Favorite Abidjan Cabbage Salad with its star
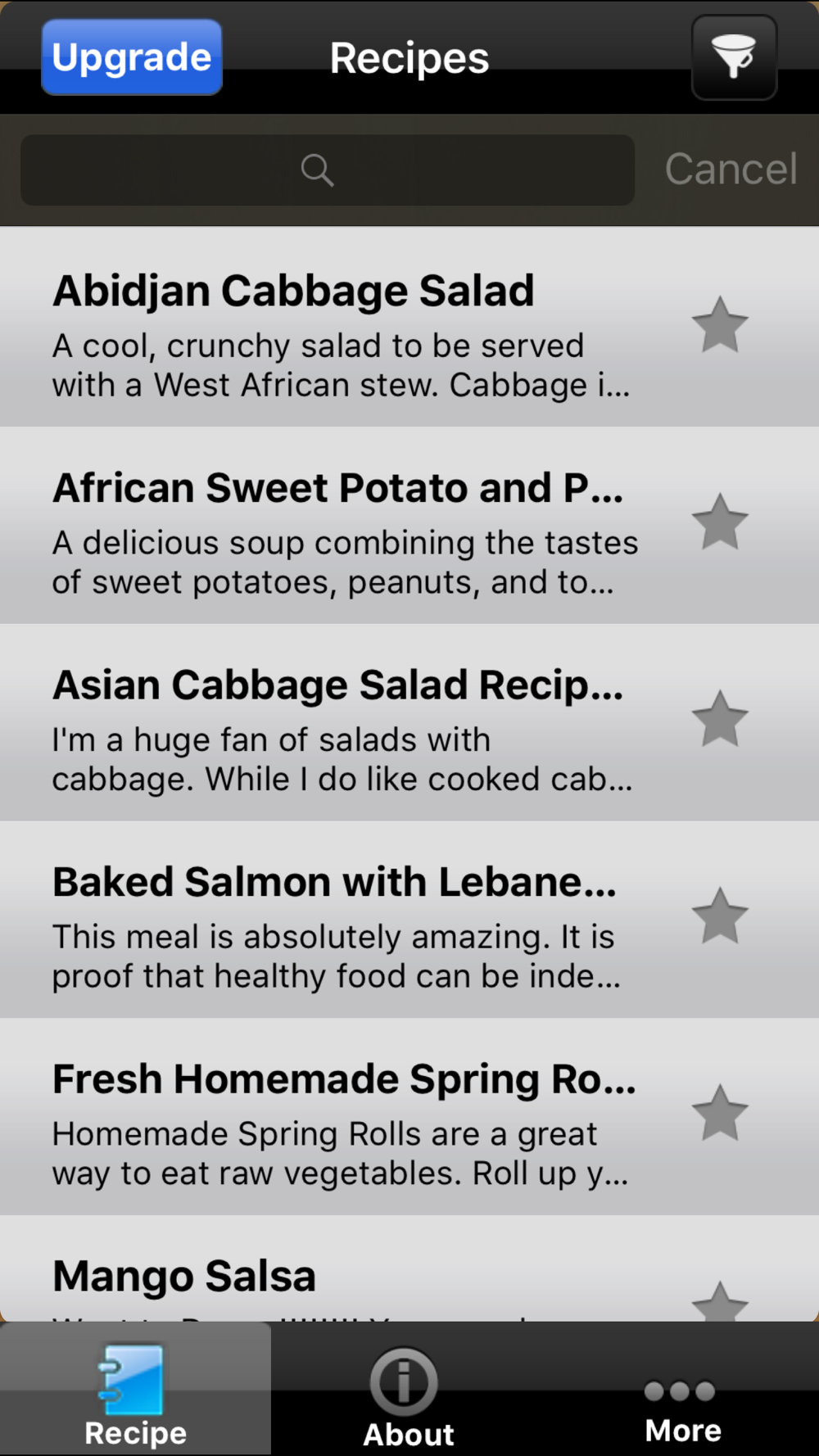819x1456 pixels. click(x=720, y=325)
